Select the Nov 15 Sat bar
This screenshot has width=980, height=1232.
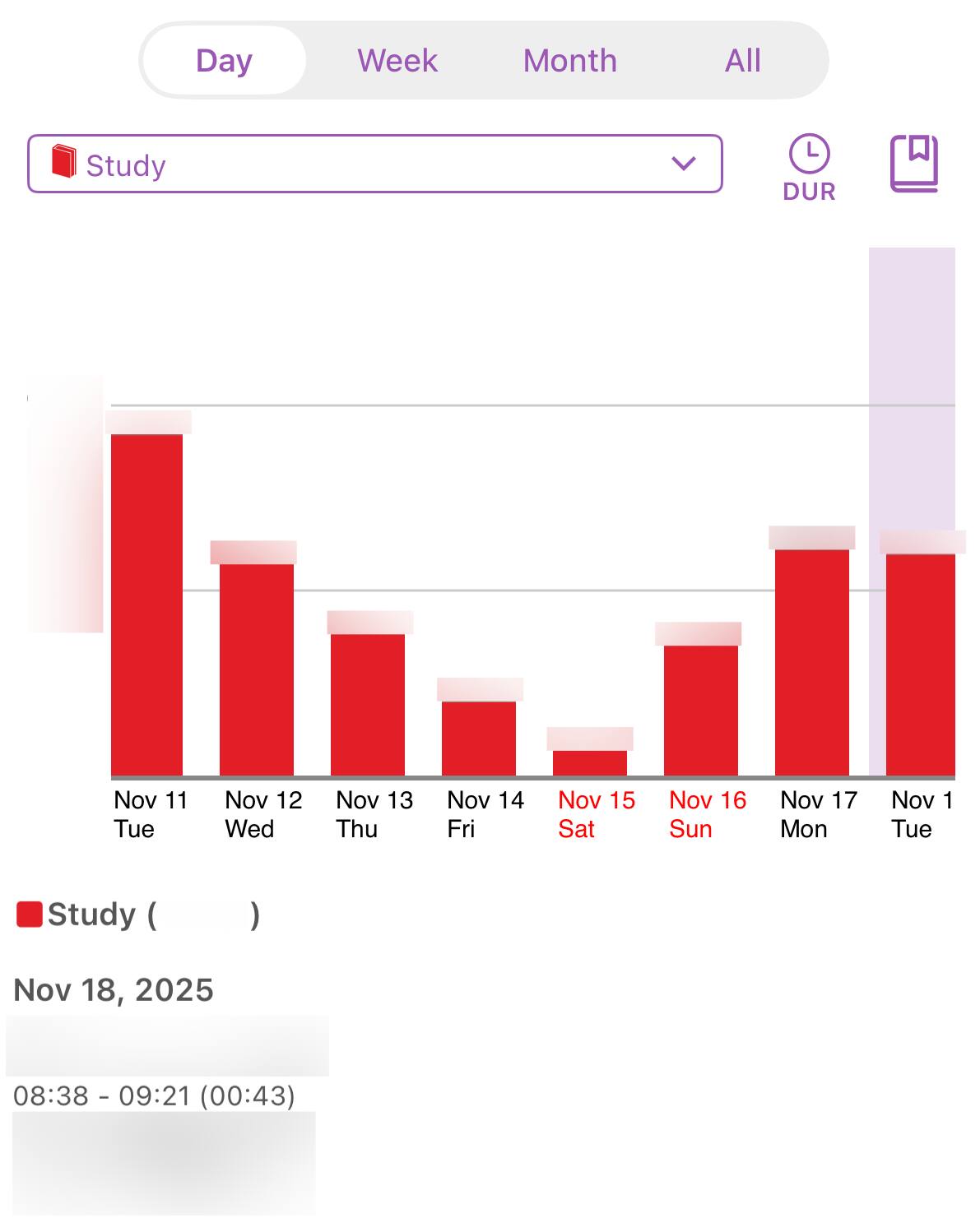pyautogui.click(x=590, y=762)
